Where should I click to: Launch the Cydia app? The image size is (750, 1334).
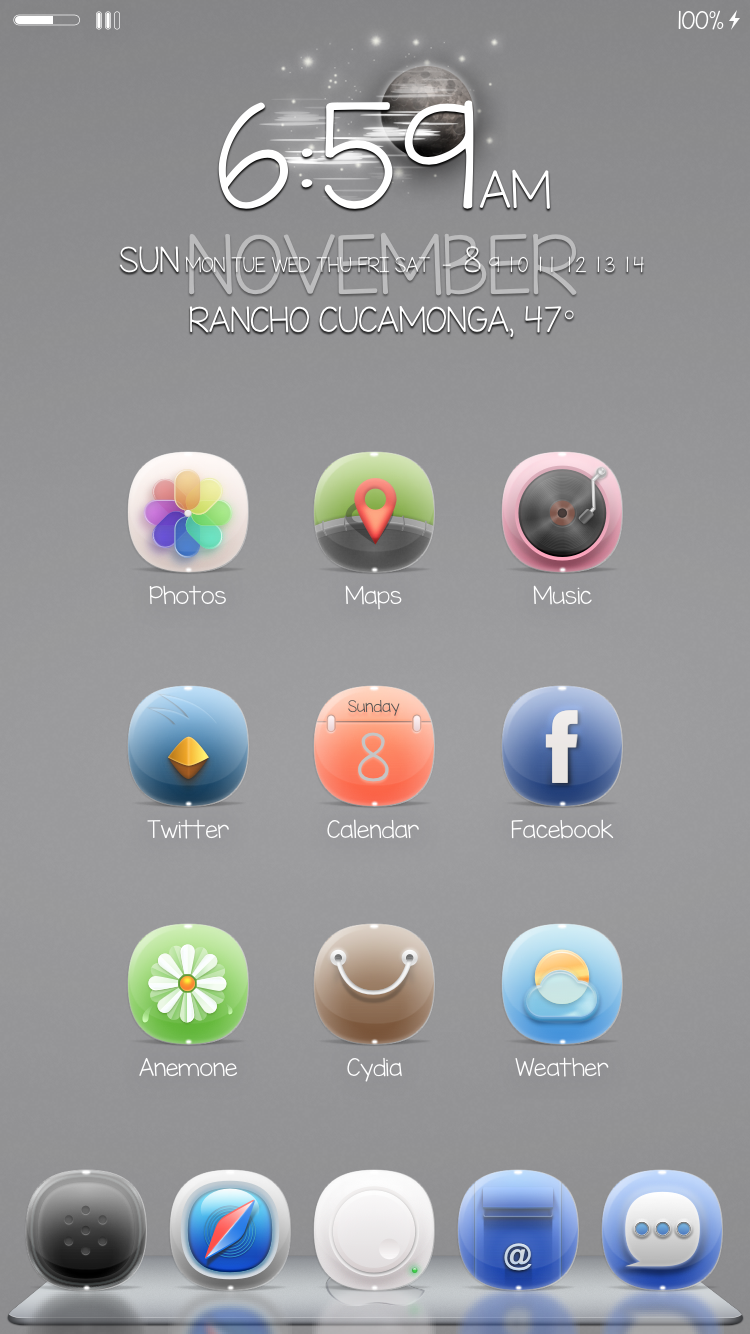pos(374,984)
